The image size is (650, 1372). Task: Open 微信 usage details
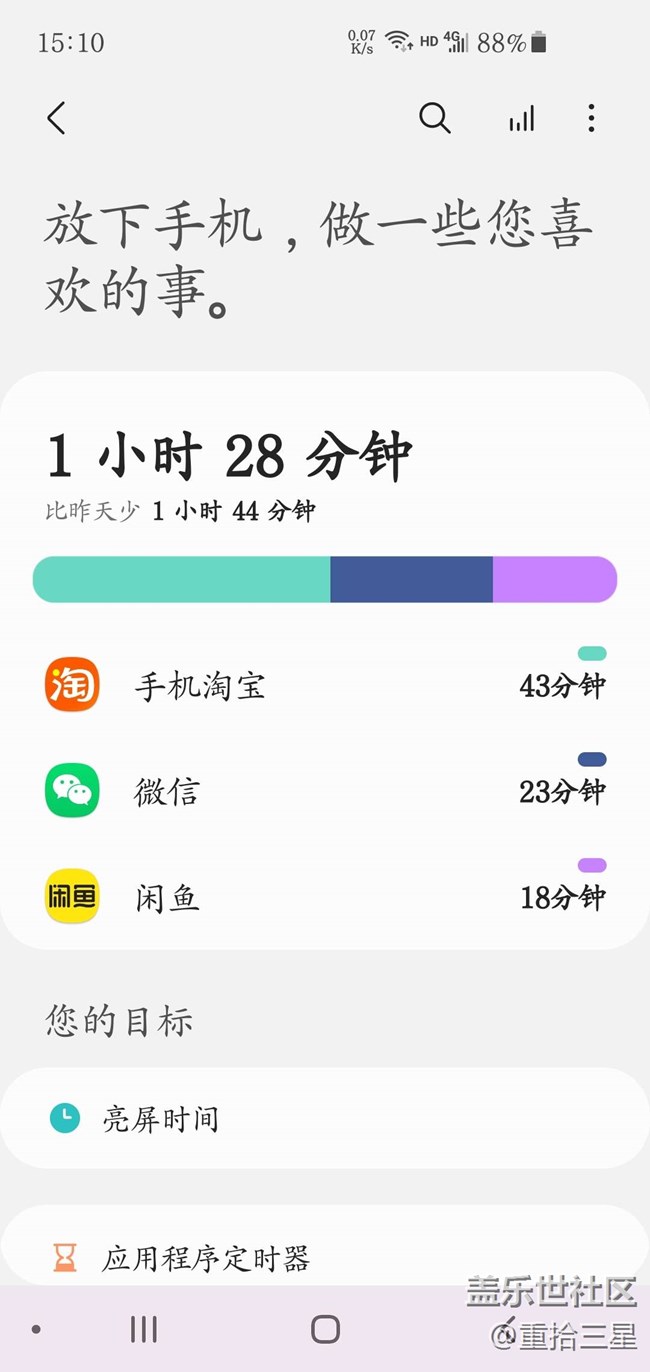click(x=325, y=791)
